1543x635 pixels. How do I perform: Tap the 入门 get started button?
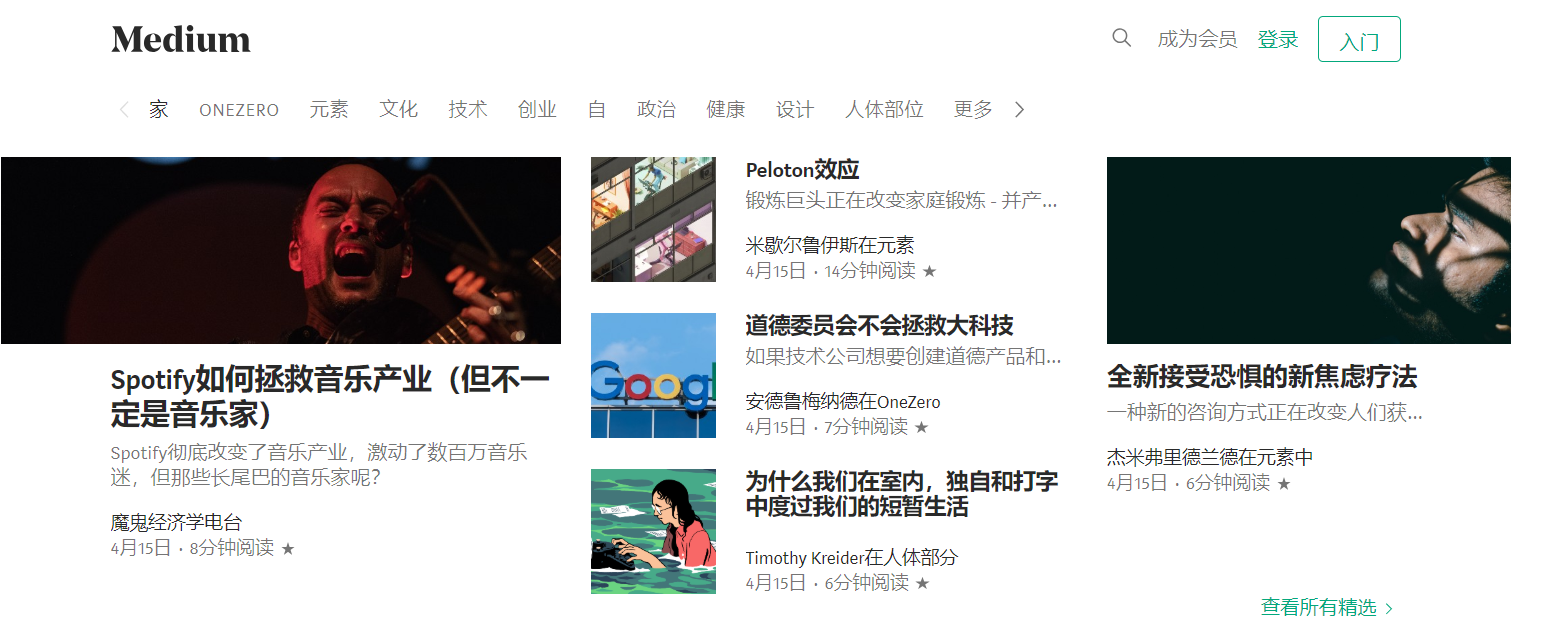coord(1359,40)
